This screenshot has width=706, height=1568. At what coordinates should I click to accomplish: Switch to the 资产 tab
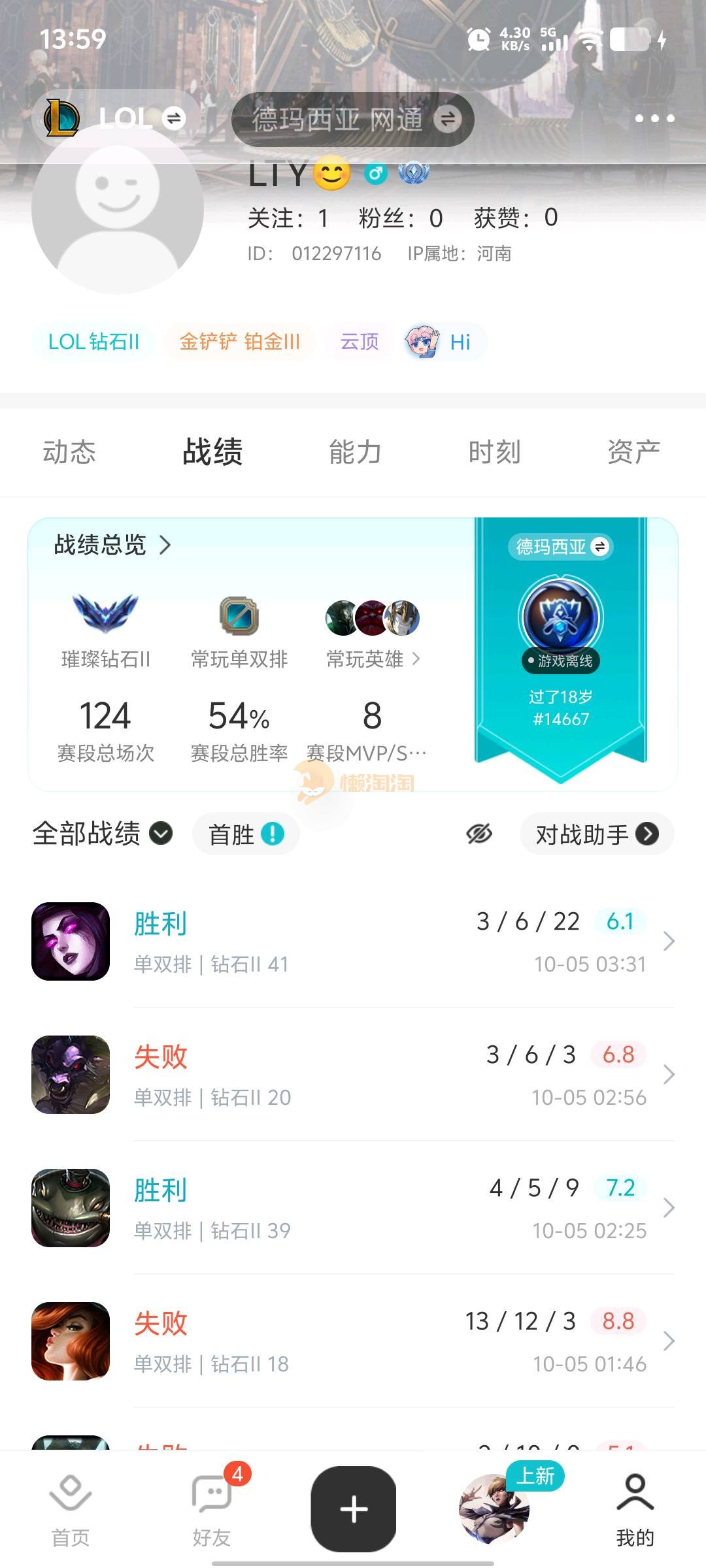tap(633, 452)
